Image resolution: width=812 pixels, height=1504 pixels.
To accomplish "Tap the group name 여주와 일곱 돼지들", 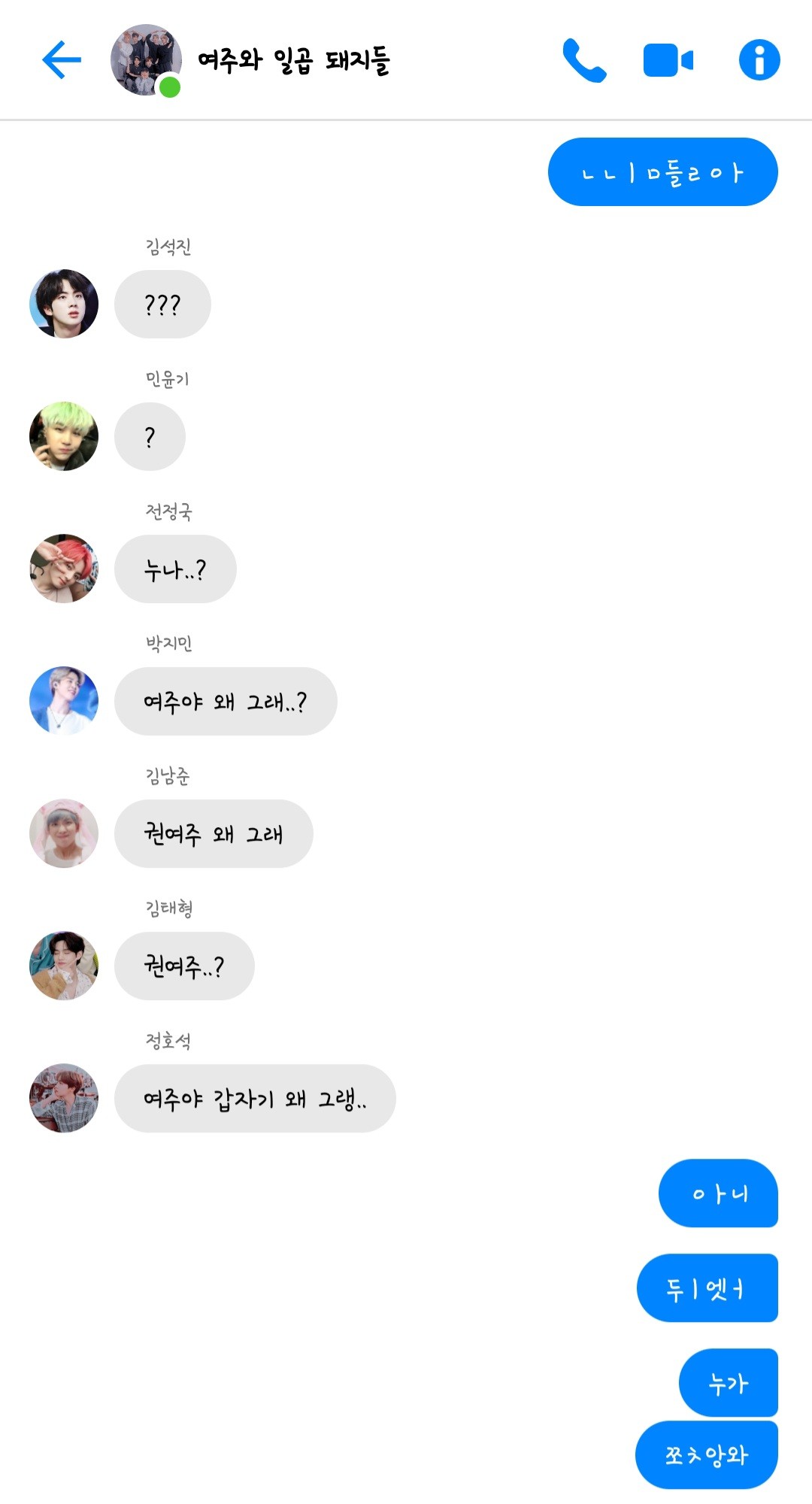I will point(294,60).
